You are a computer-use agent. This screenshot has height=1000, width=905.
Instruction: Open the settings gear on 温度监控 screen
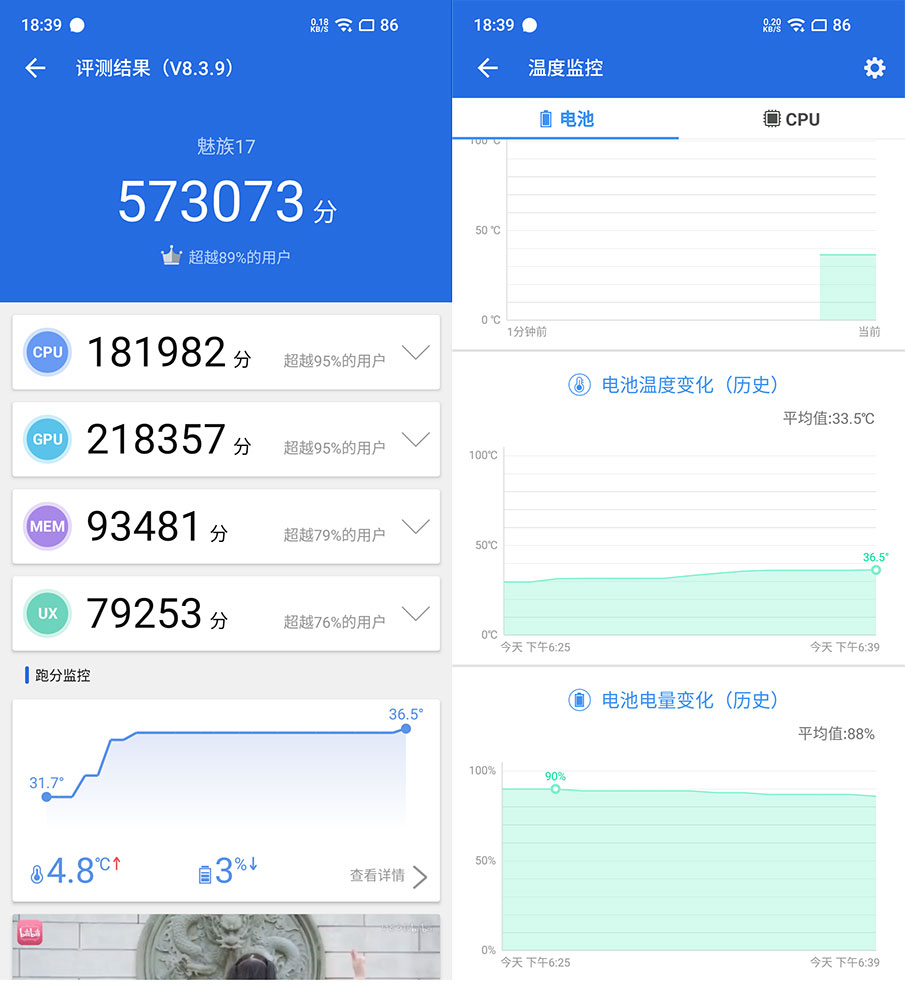pyautogui.click(x=874, y=68)
